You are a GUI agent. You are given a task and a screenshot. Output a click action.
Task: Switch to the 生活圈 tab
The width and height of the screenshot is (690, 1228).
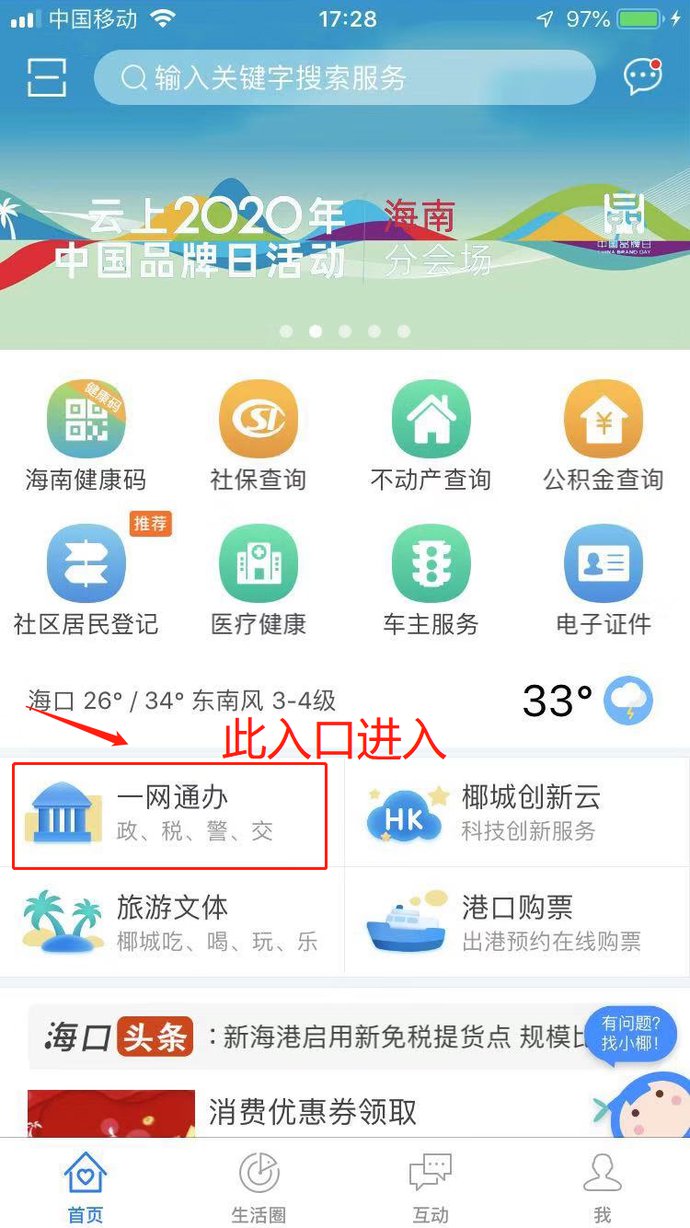(x=258, y=1187)
